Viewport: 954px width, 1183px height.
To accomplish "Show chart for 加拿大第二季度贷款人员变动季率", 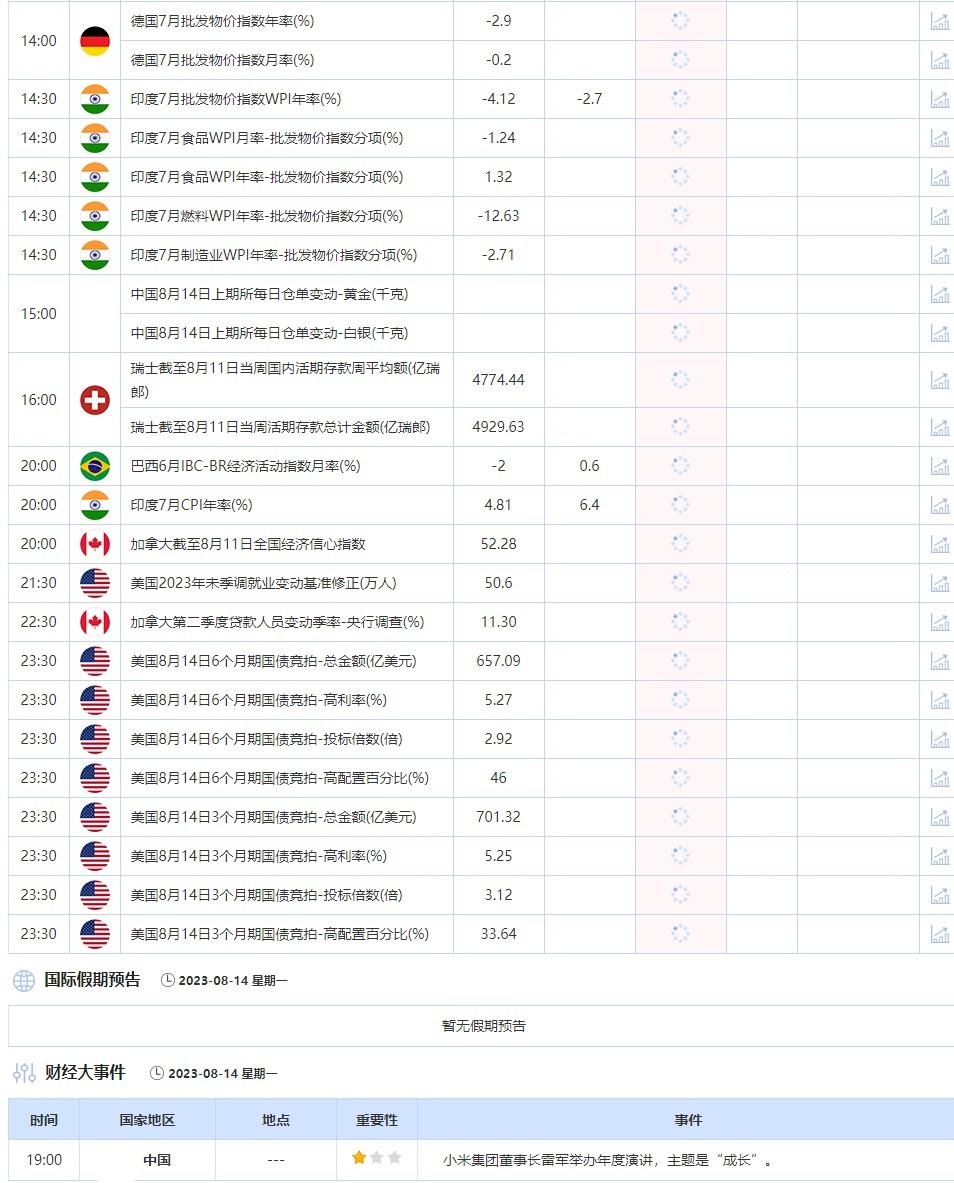I will point(939,622).
